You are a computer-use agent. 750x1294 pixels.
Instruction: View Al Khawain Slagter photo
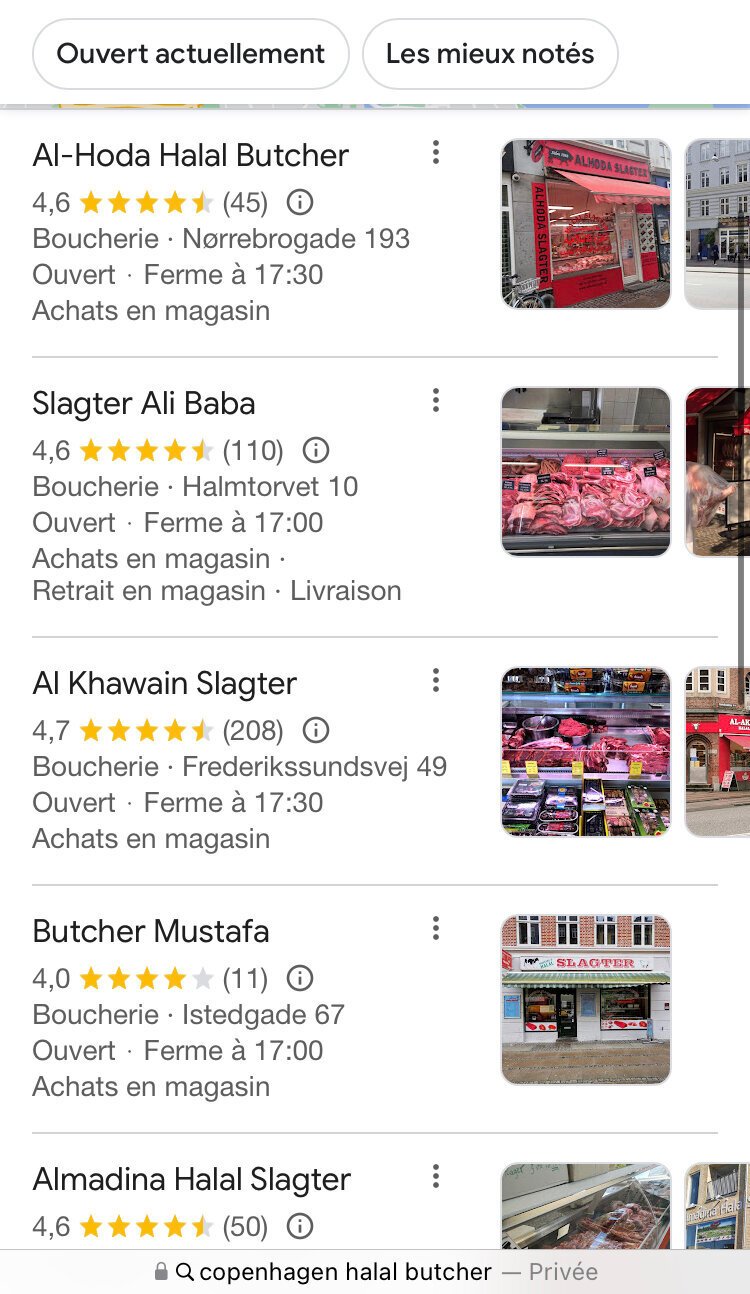tap(586, 752)
